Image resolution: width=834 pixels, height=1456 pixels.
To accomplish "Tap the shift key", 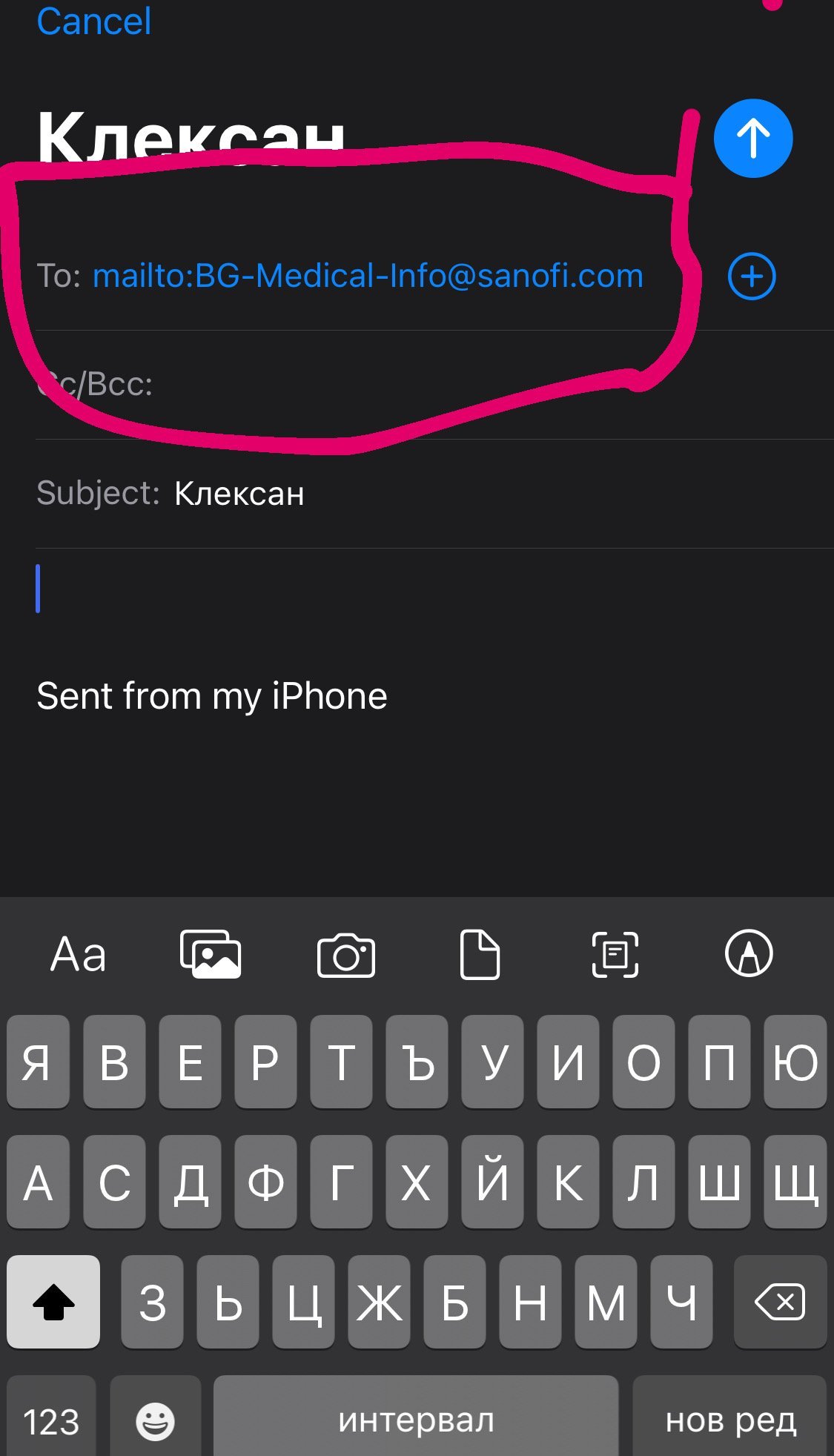I will 53,1303.
